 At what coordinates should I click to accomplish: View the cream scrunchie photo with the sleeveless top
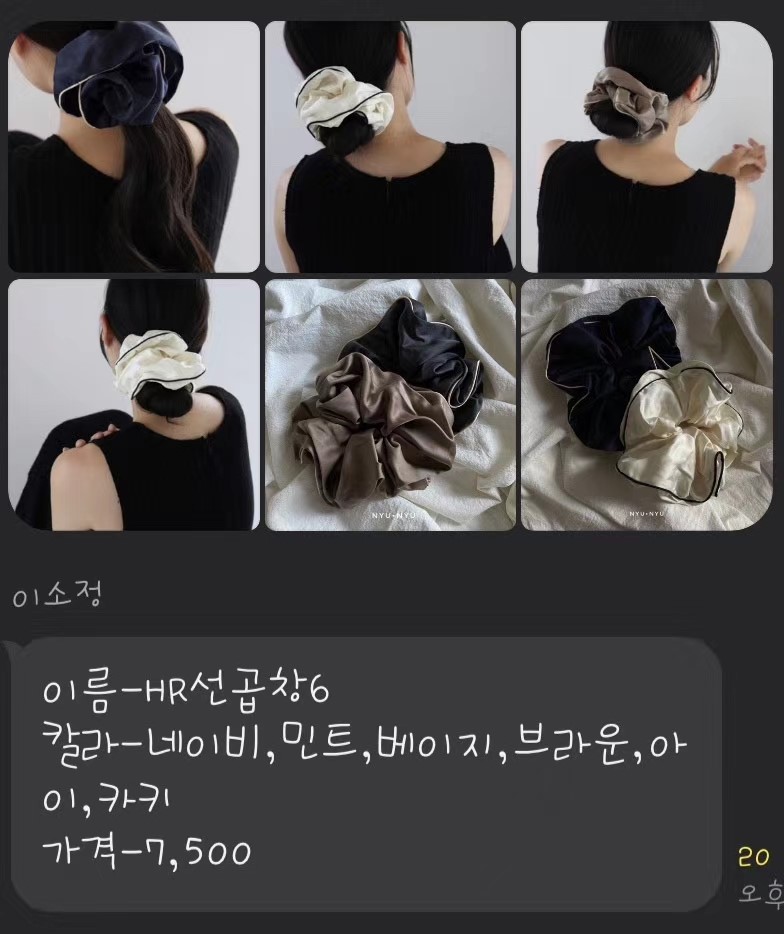point(389,146)
